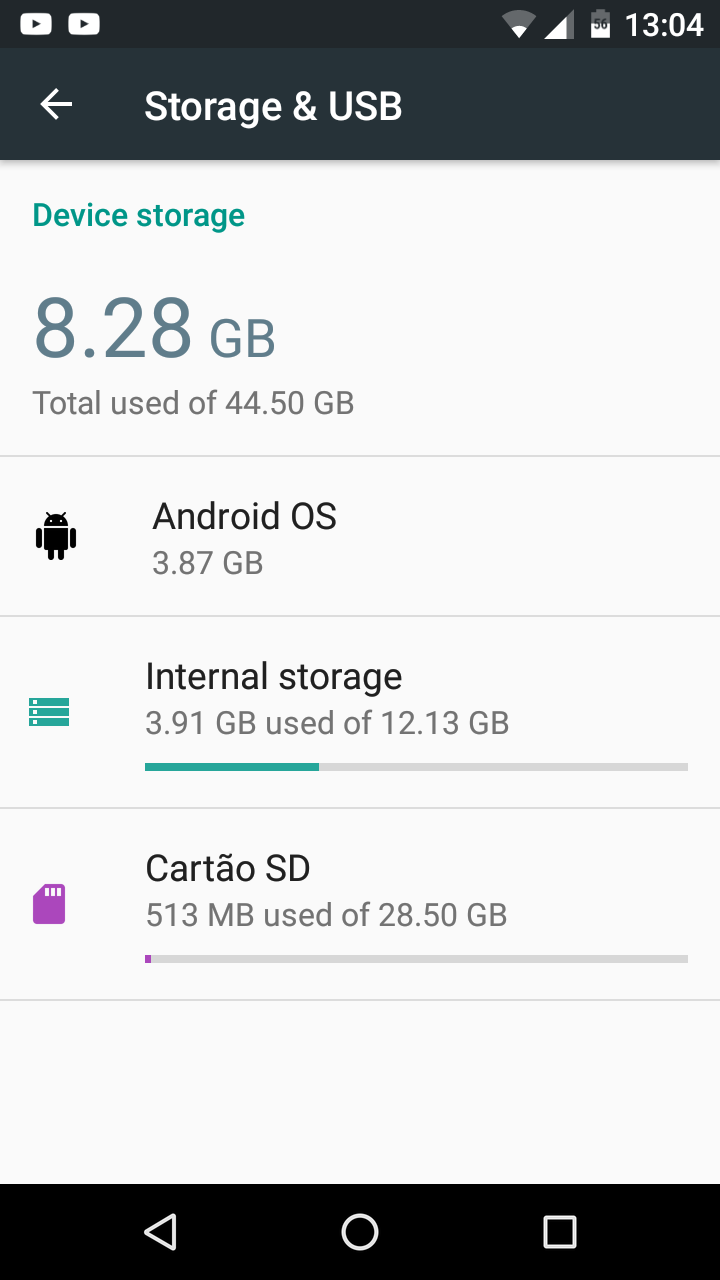This screenshot has width=720, height=1280.
Task: Tap the system home button
Action: [x=360, y=1232]
